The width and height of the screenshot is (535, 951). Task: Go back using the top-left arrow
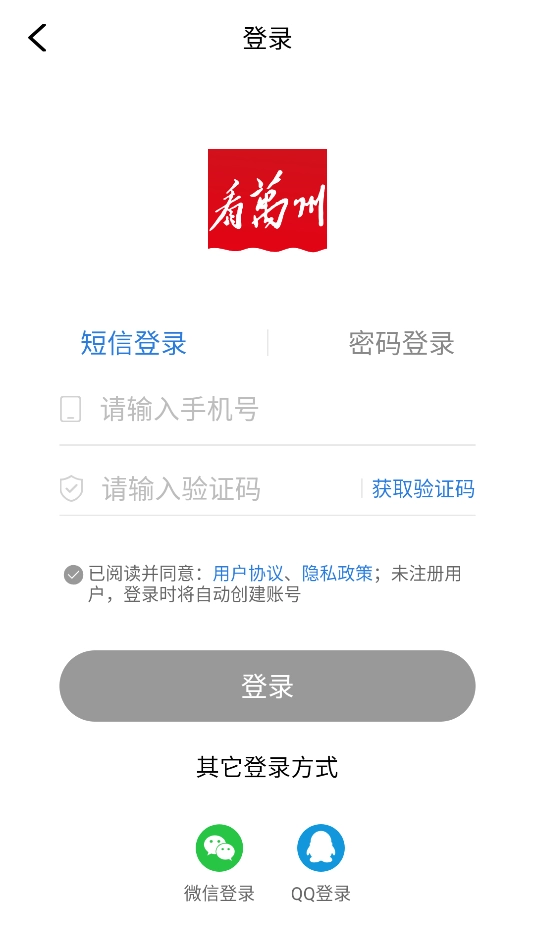[37, 38]
